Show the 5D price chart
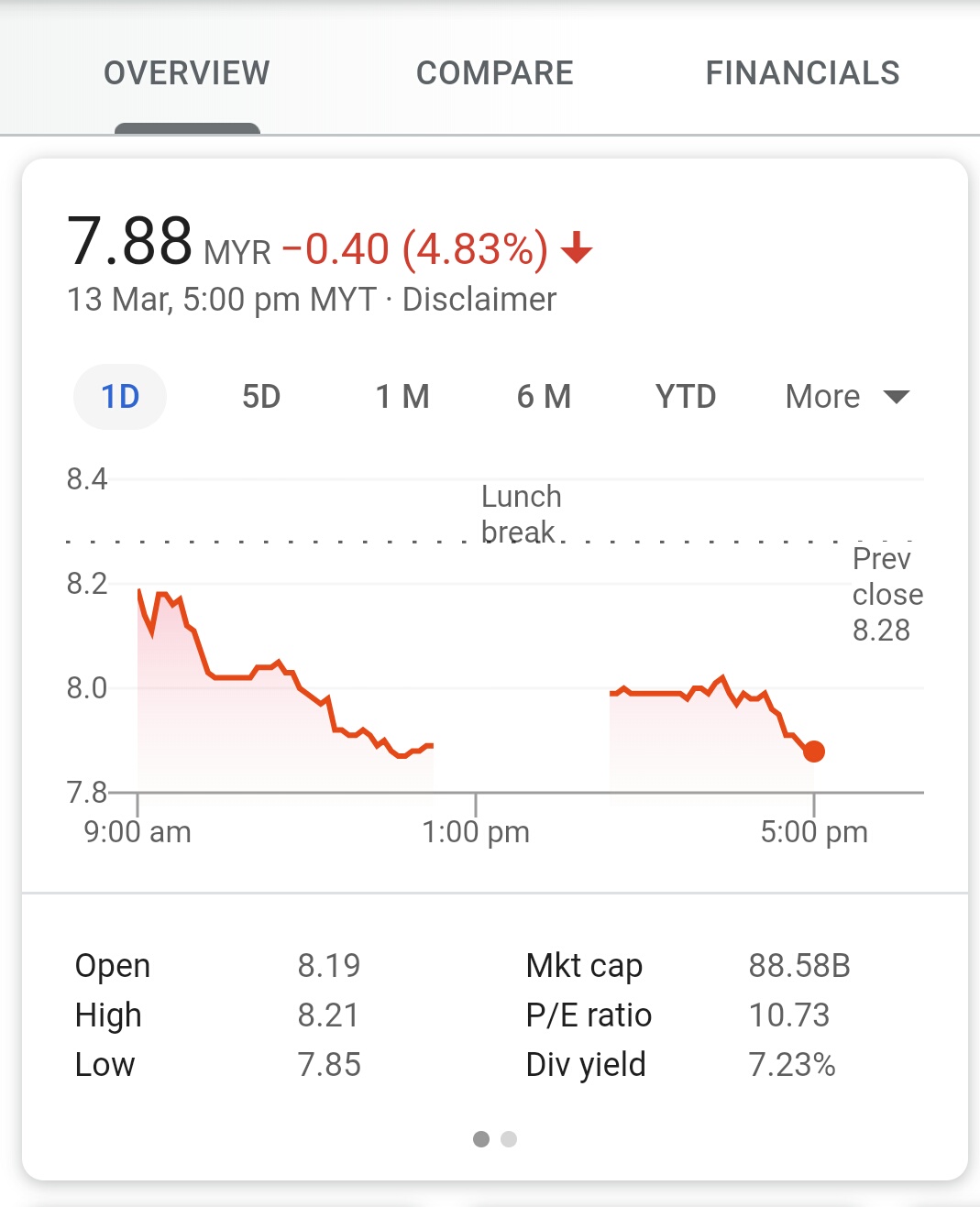The height and width of the screenshot is (1207, 980). pos(261,397)
